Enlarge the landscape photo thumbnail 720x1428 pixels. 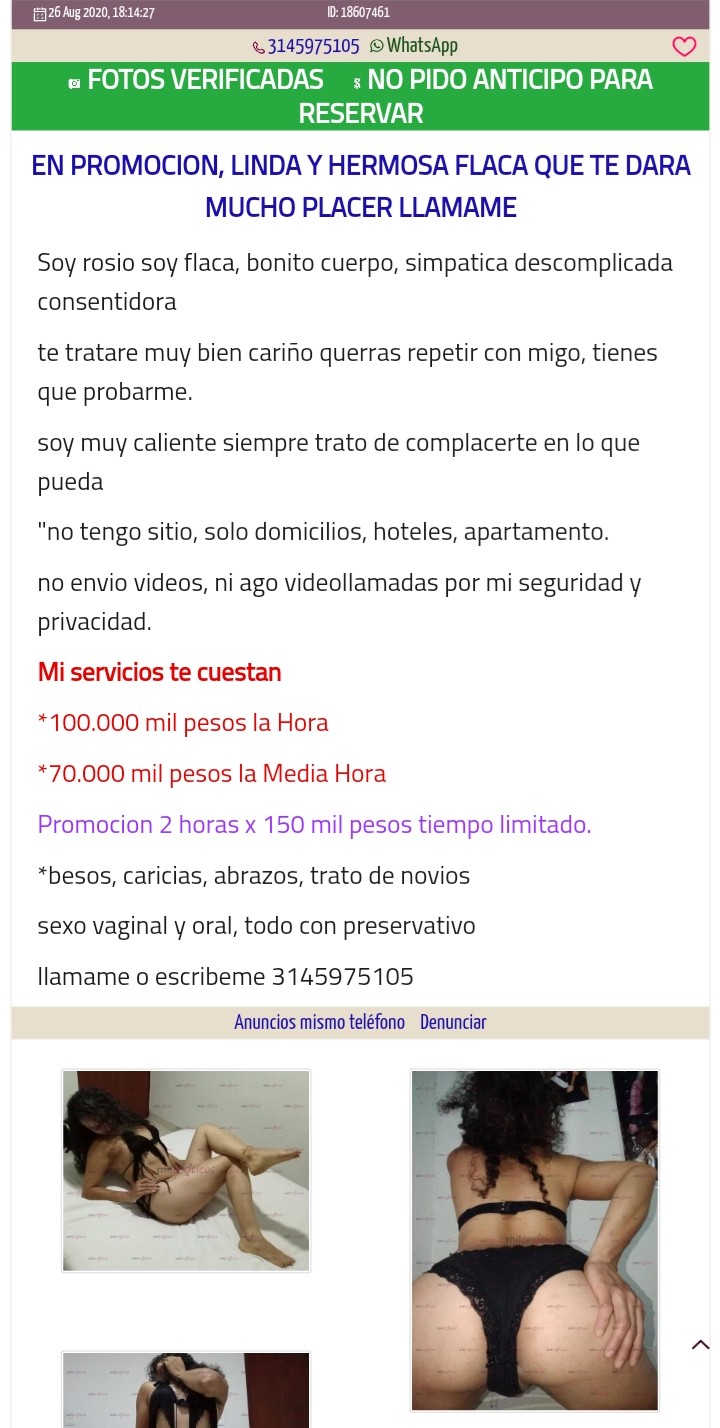pyautogui.click(x=186, y=1170)
